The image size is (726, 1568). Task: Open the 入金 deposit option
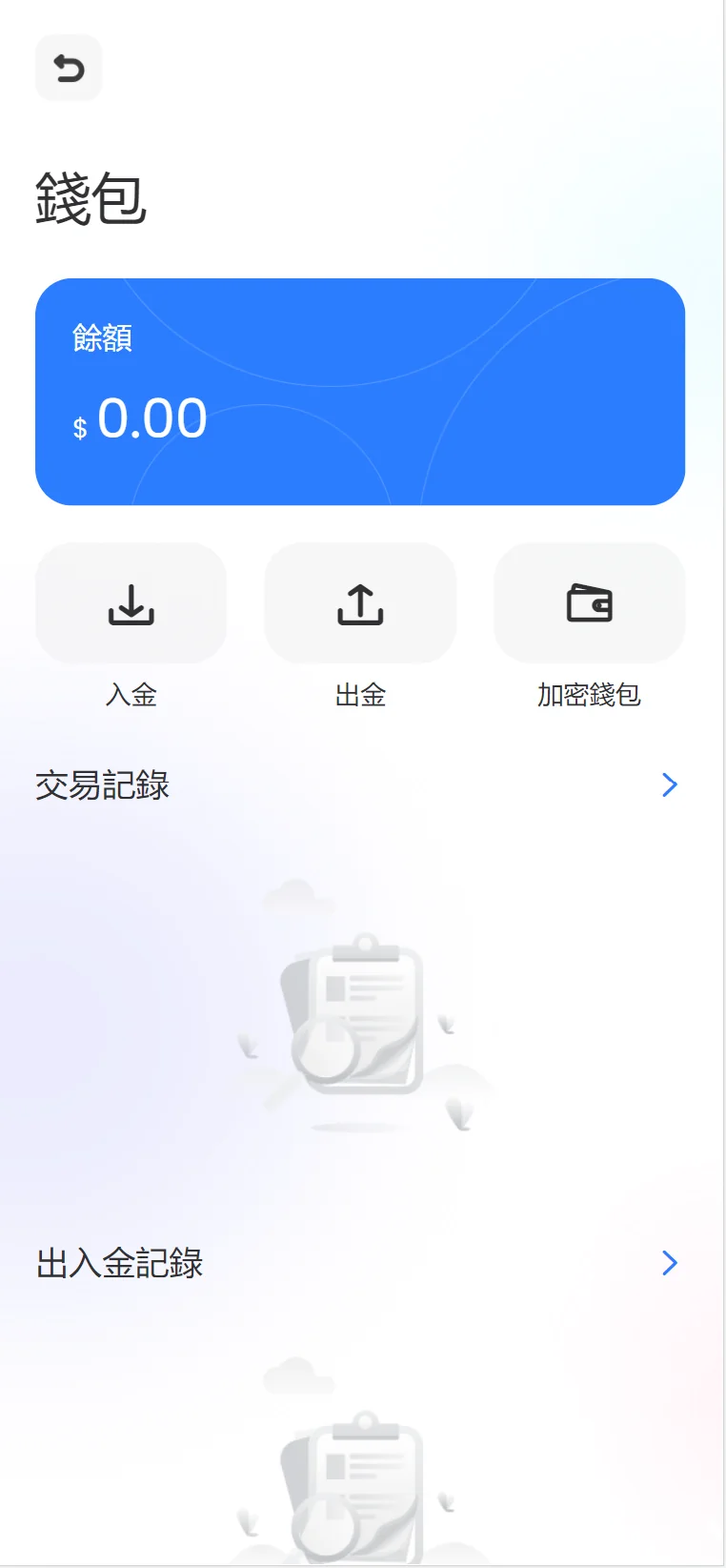click(x=131, y=604)
